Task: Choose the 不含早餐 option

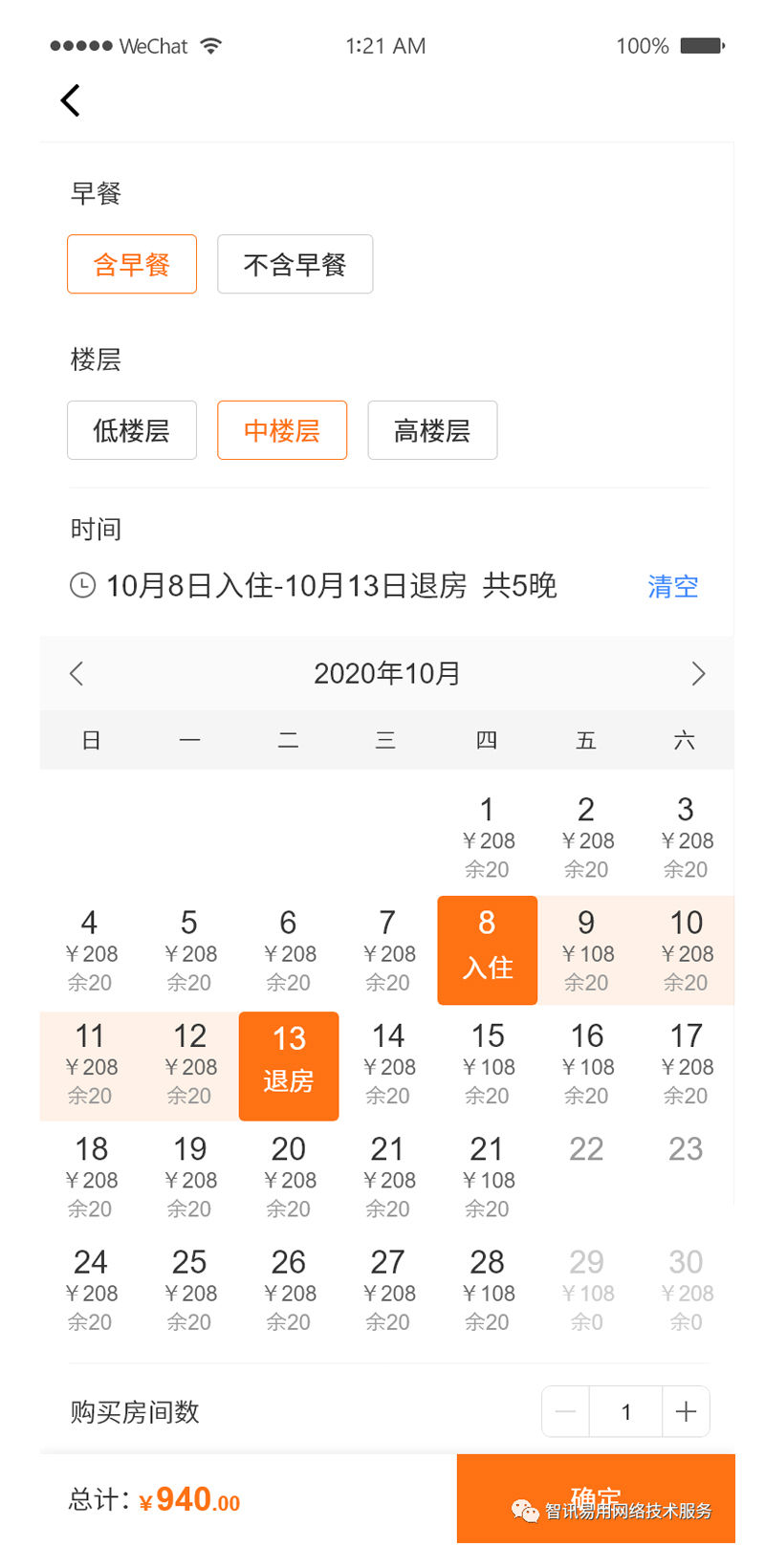Action: coord(295,264)
